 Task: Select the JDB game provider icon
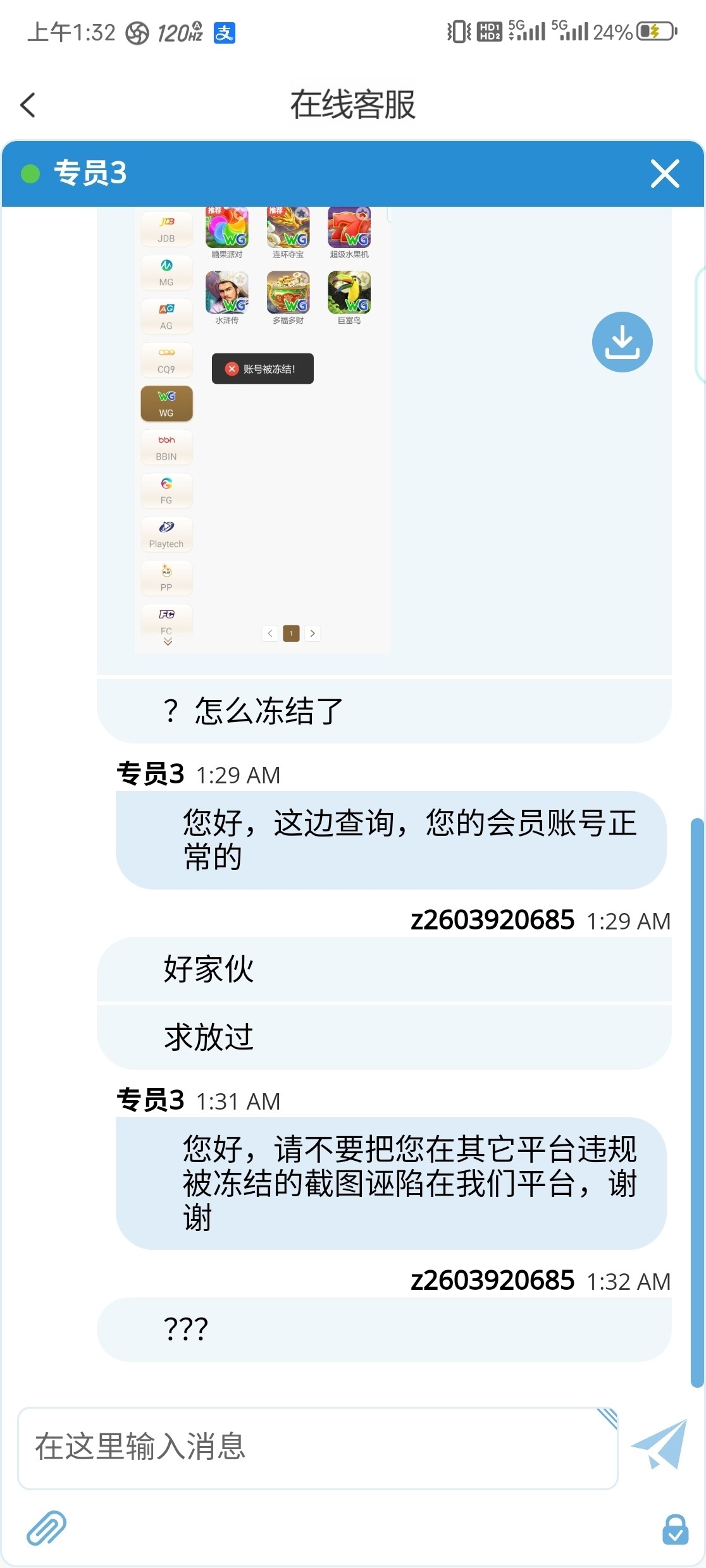(166, 229)
